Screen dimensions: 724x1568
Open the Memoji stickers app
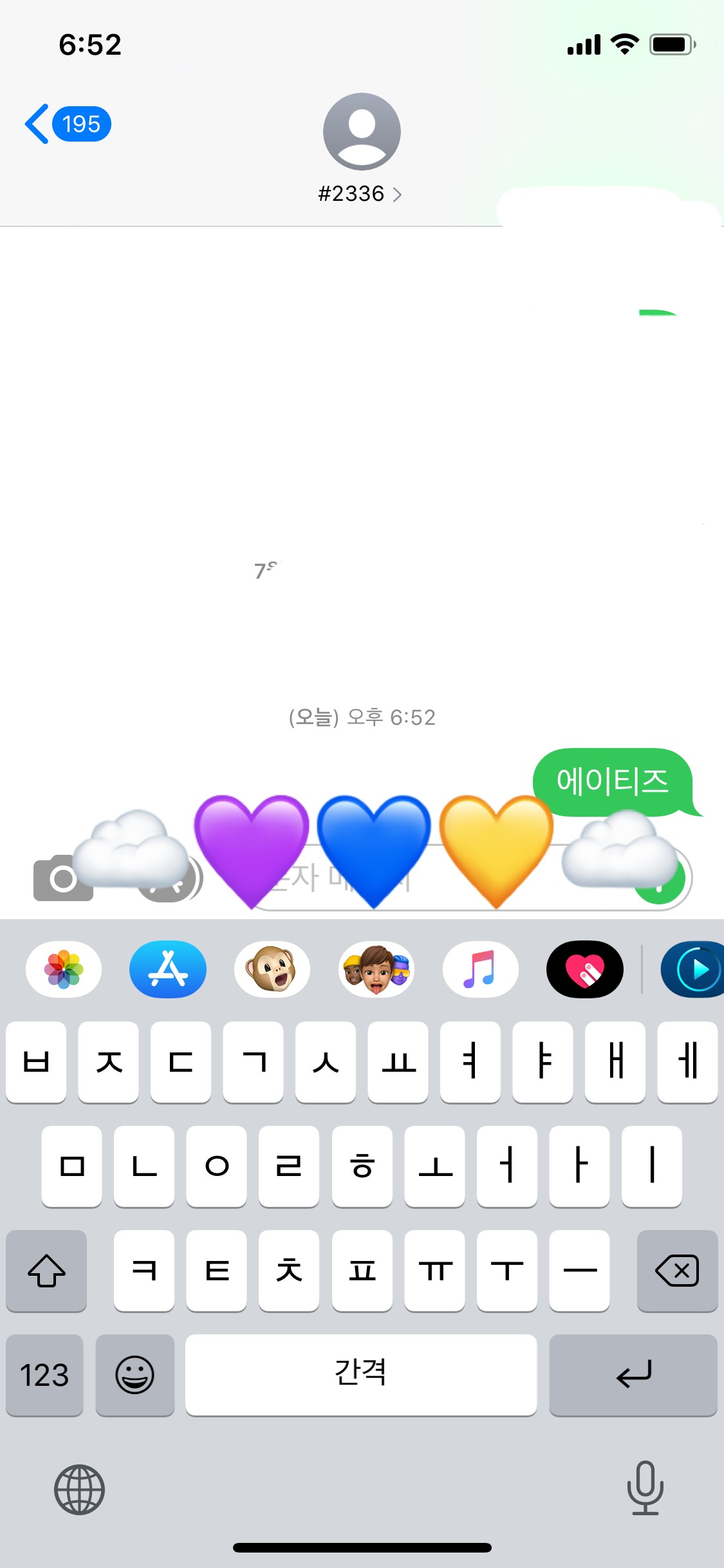[376, 969]
